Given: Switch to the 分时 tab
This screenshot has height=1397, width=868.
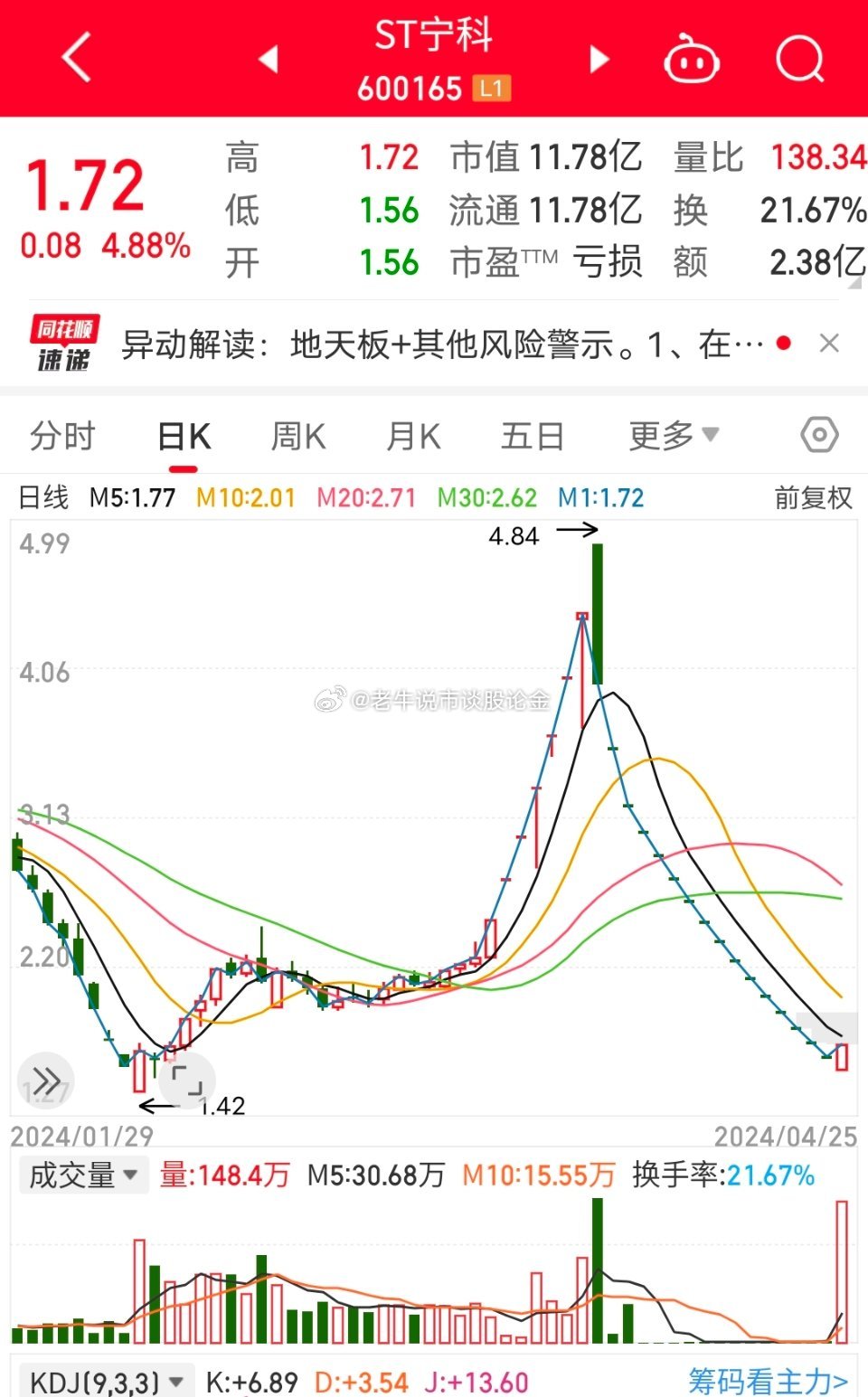Looking at the screenshot, I should coord(62,437).
